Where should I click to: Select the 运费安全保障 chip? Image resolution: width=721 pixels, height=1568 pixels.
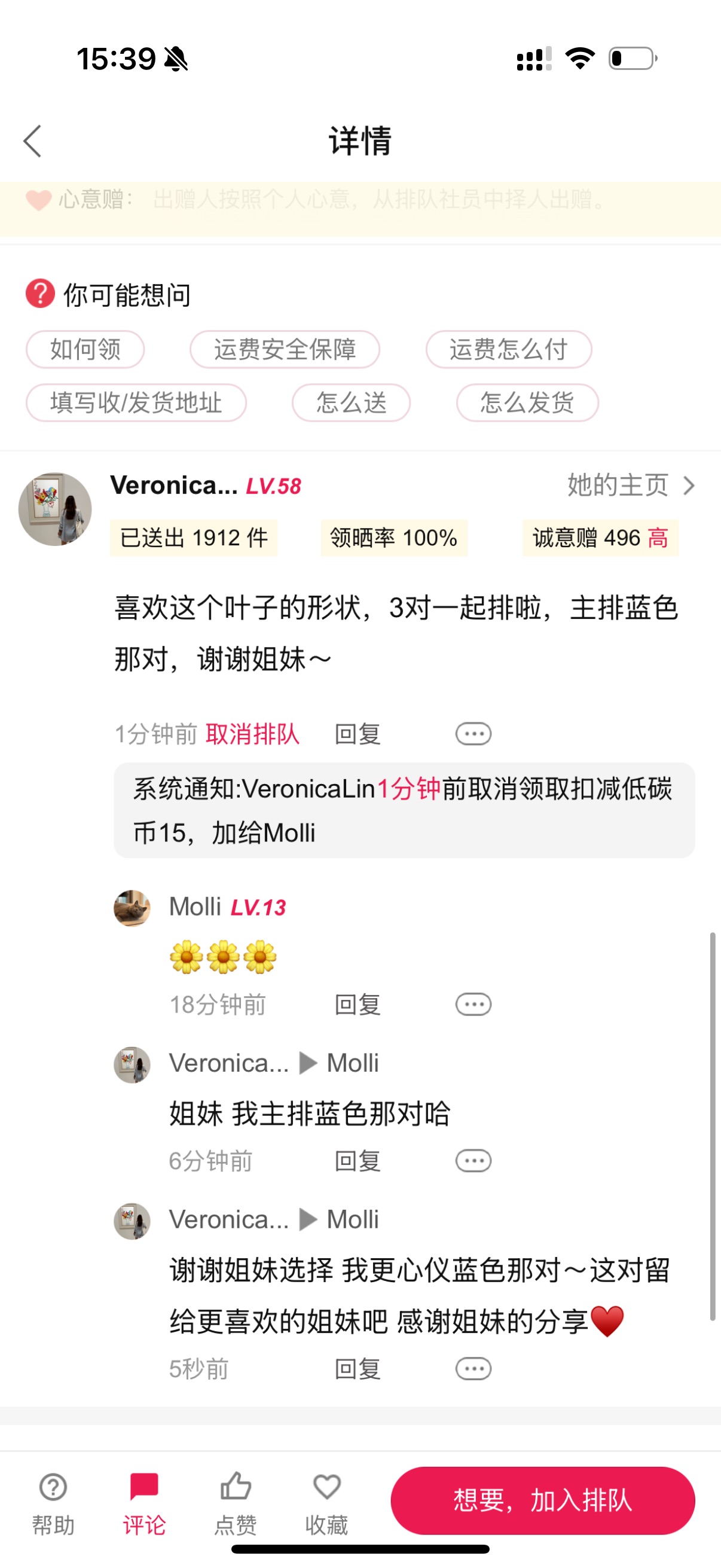click(285, 349)
